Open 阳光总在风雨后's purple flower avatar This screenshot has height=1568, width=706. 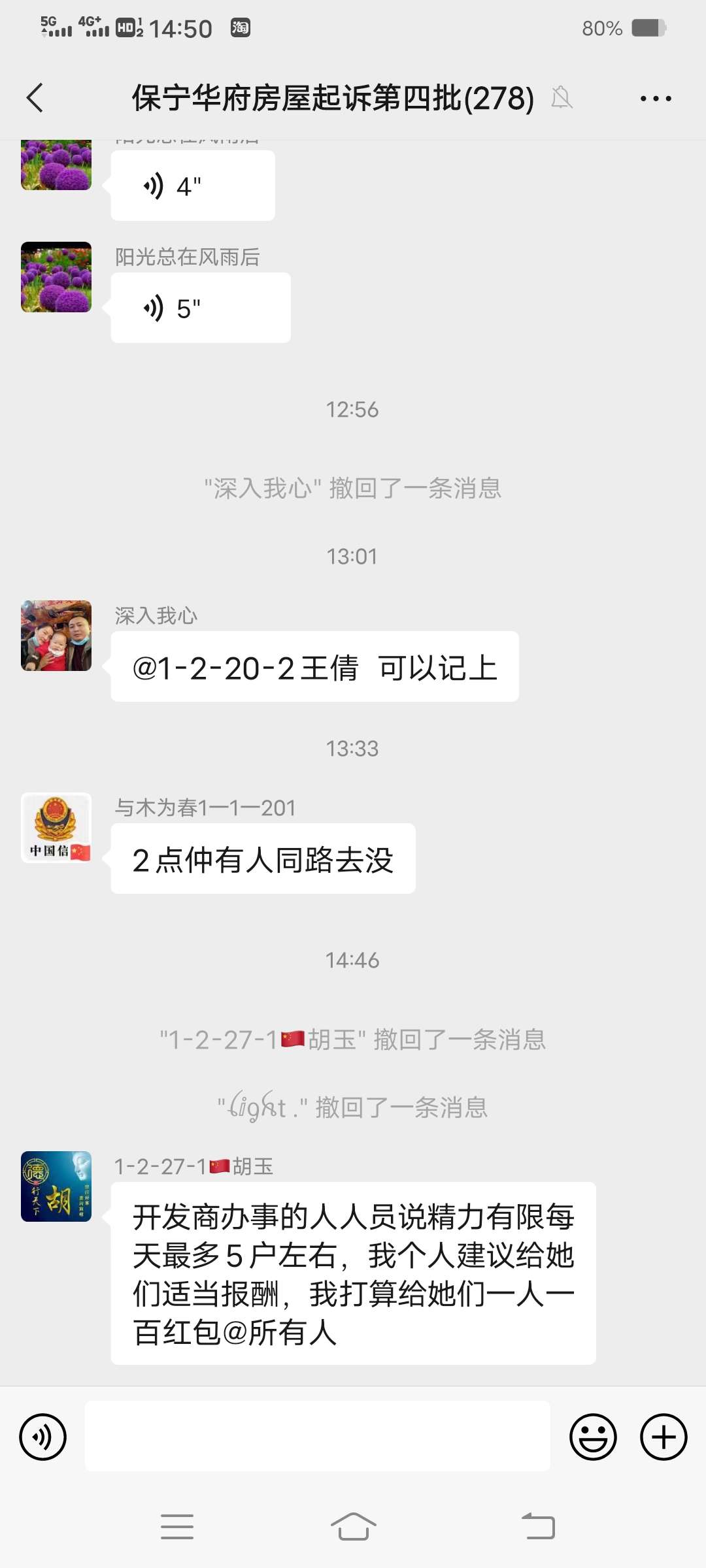56,277
